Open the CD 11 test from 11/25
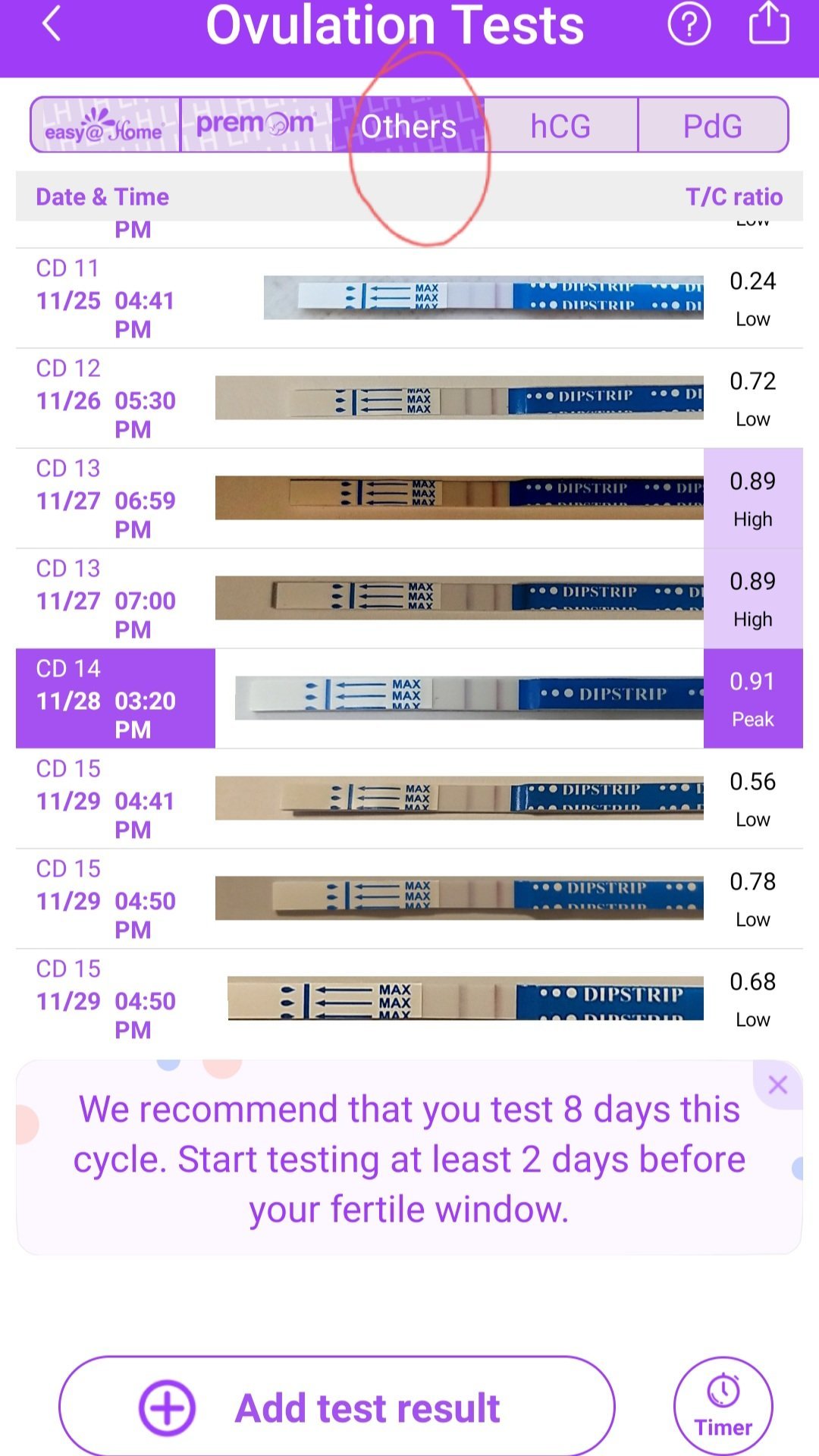 [409, 298]
